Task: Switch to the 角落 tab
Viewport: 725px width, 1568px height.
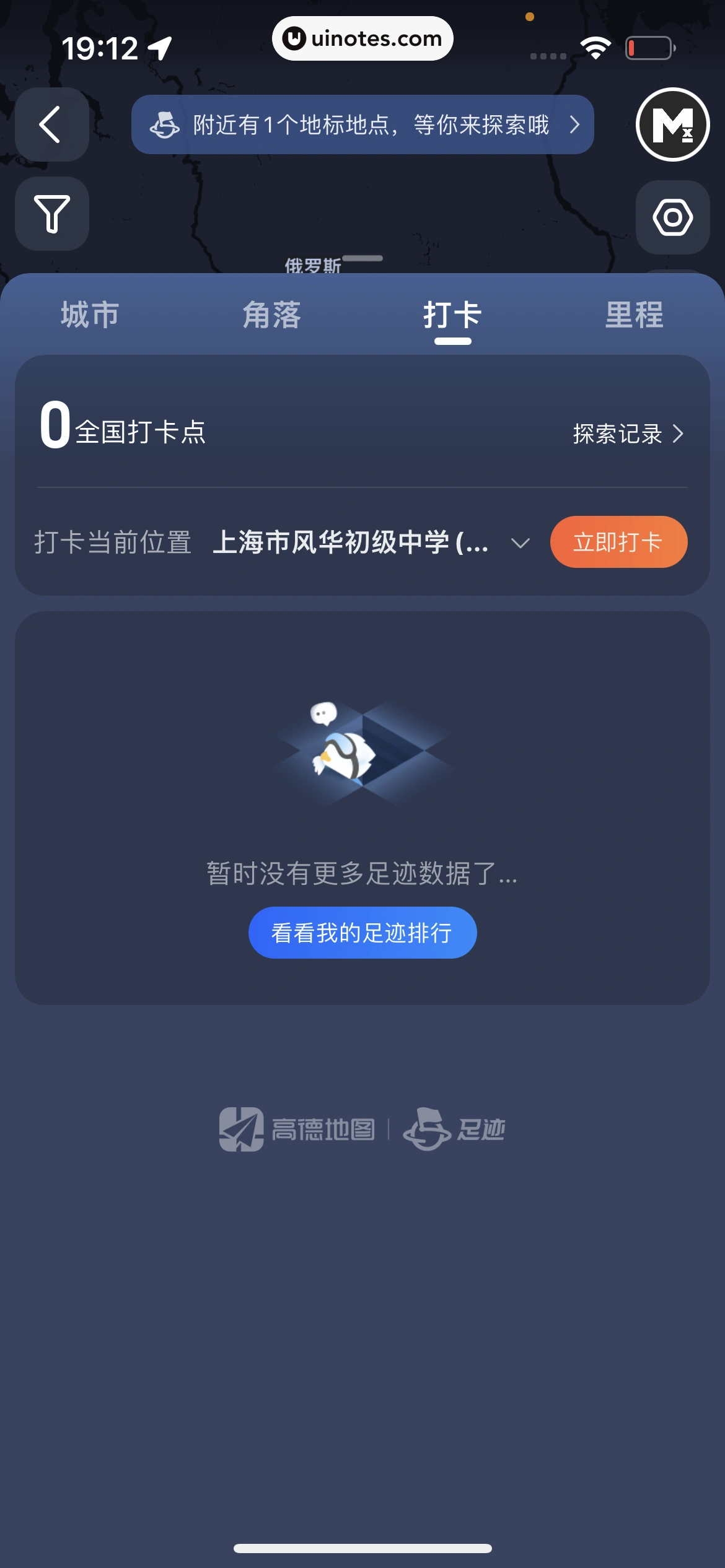Action: [x=271, y=315]
